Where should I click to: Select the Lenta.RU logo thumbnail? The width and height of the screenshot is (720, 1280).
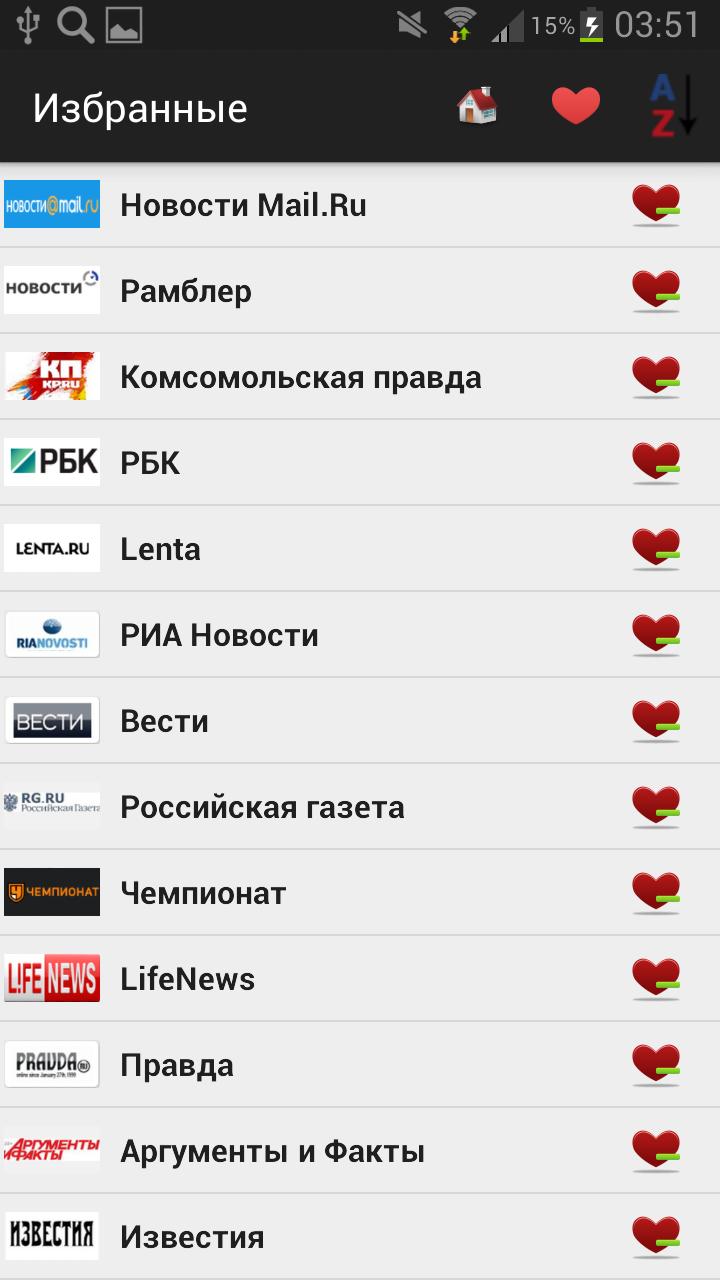(x=51, y=548)
